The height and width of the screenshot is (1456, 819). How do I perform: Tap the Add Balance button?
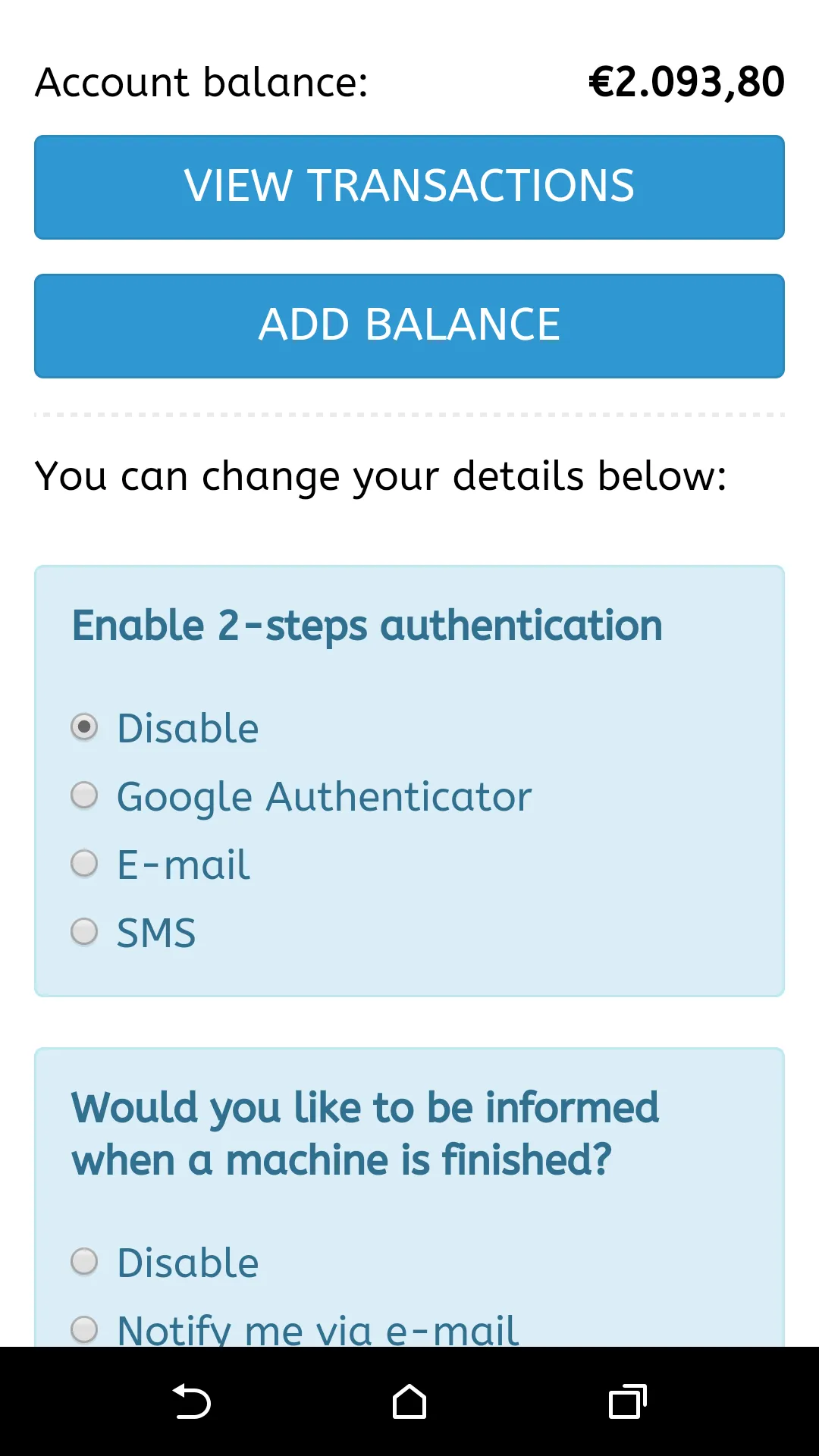[x=409, y=326]
